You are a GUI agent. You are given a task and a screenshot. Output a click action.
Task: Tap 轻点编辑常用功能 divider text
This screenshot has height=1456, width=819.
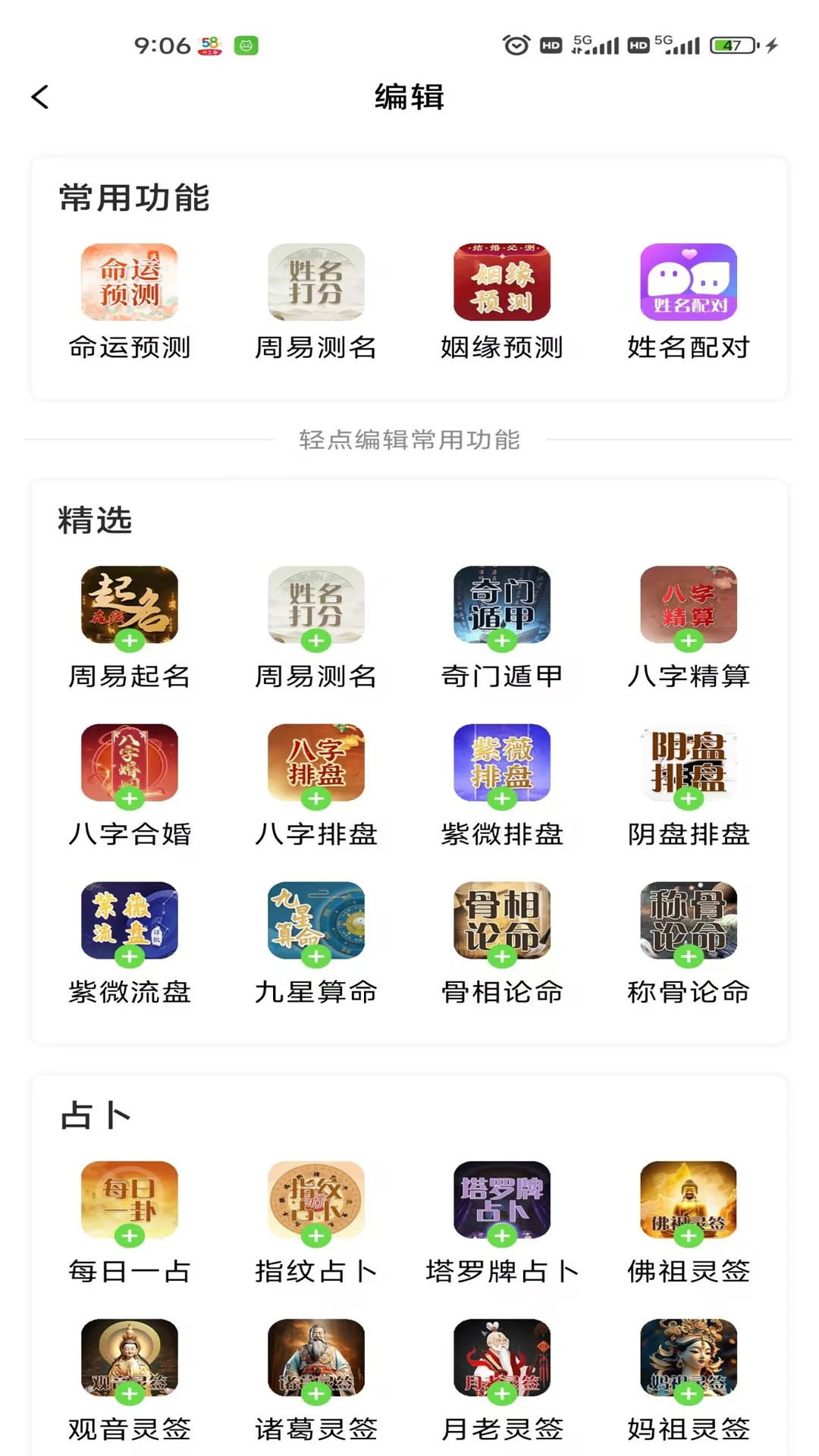[409, 441]
